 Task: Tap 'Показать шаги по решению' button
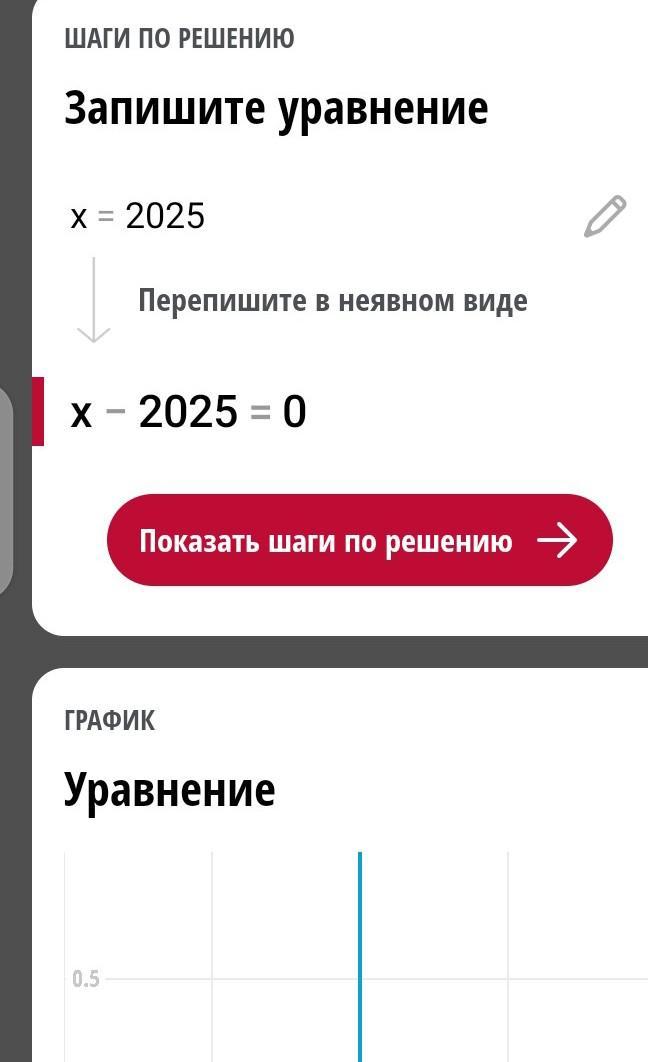359,541
